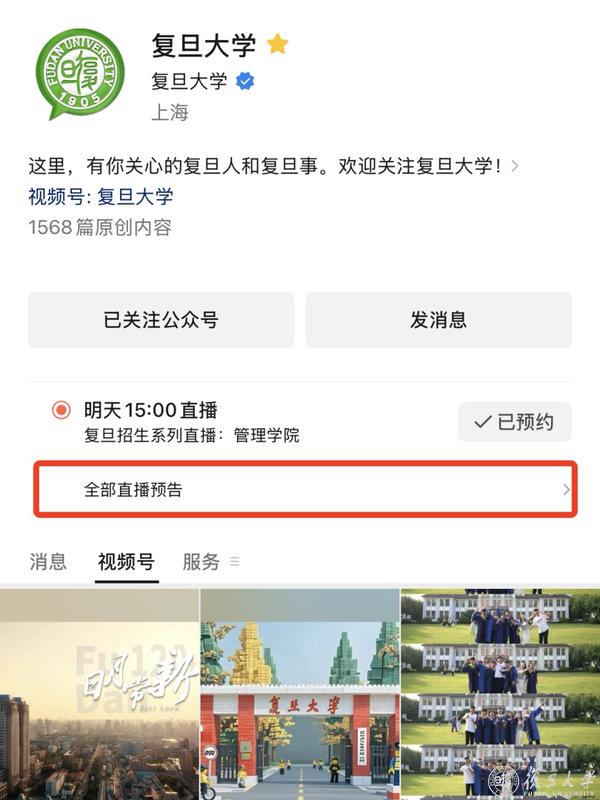Open the 视频号: 复旦大学 link
The height and width of the screenshot is (800, 600).
coord(101,196)
